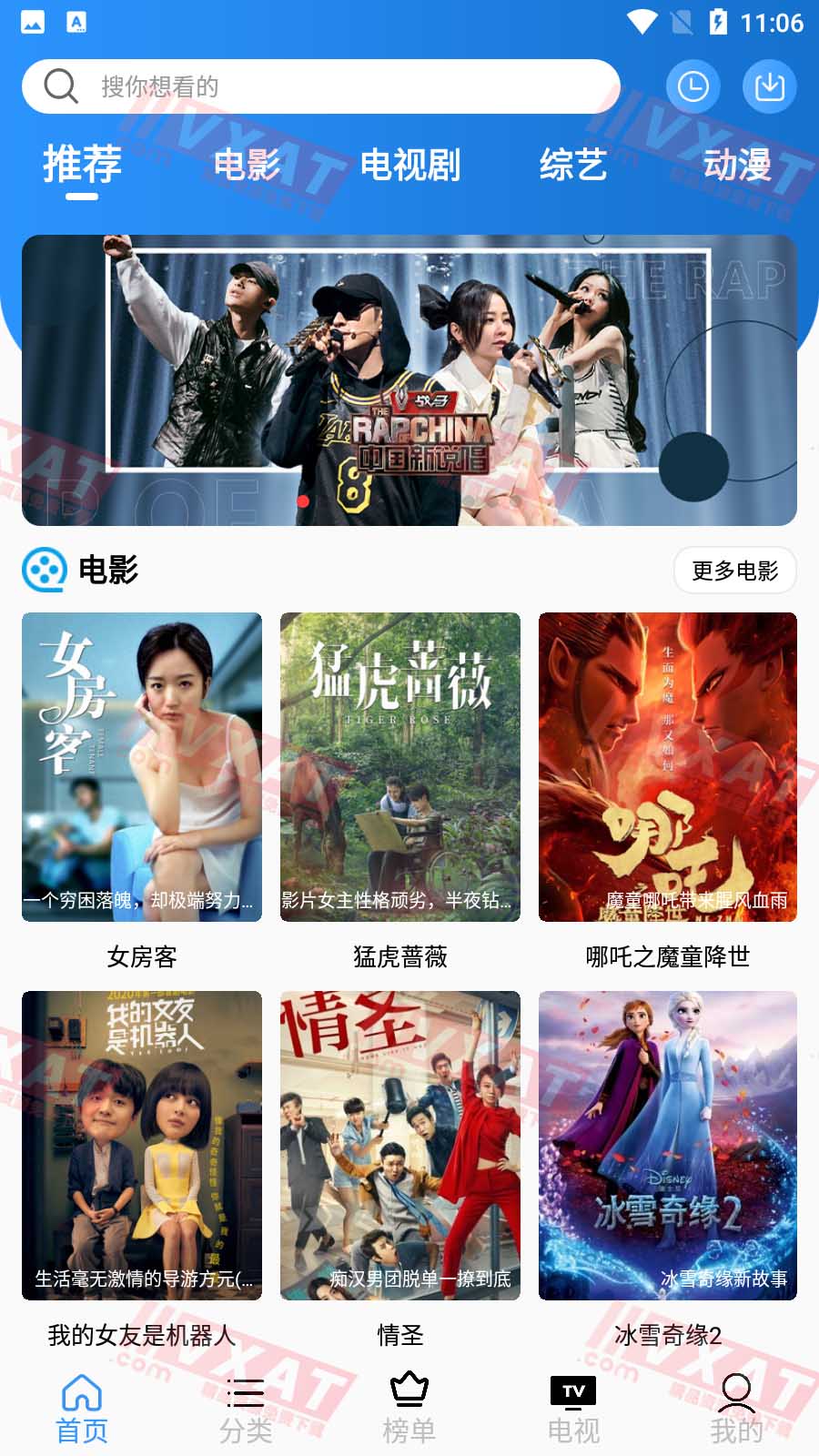Tap the search box 搜你想看的
Image resolution: width=819 pixels, height=1456 pixels.
[x=318, y=86]
